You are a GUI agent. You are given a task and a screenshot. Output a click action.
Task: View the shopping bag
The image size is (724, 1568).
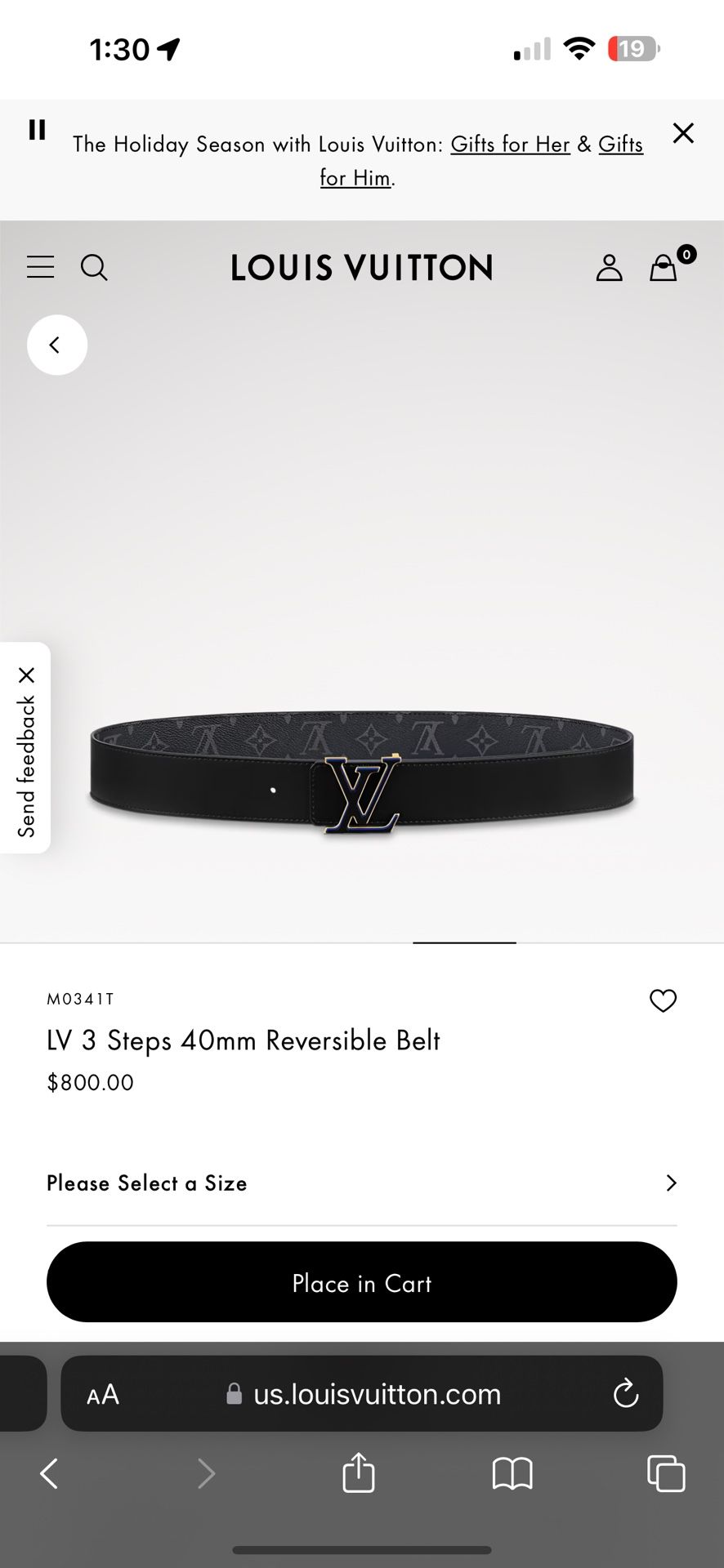coord(664,267)
